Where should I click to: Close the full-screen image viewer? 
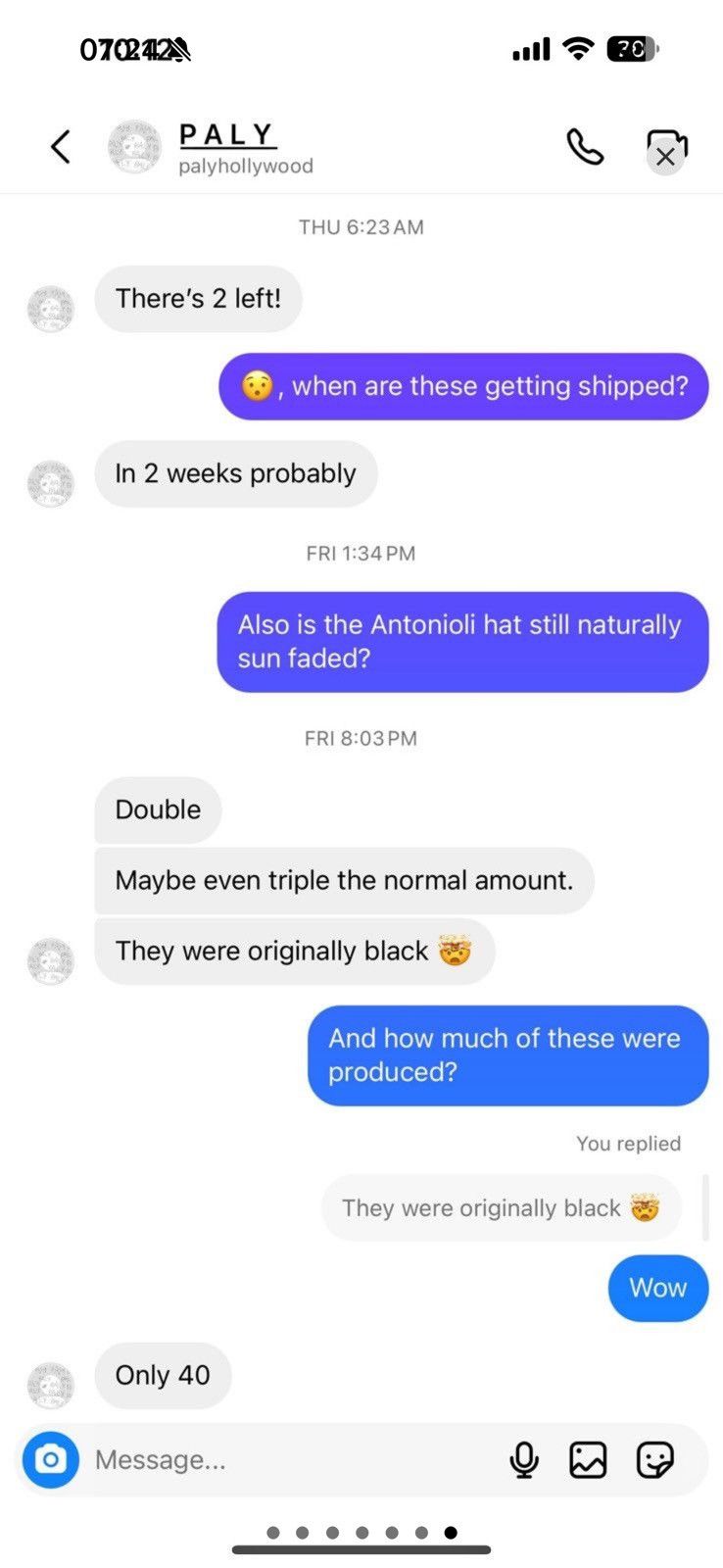pyautogui.click(x=665, y=157)
